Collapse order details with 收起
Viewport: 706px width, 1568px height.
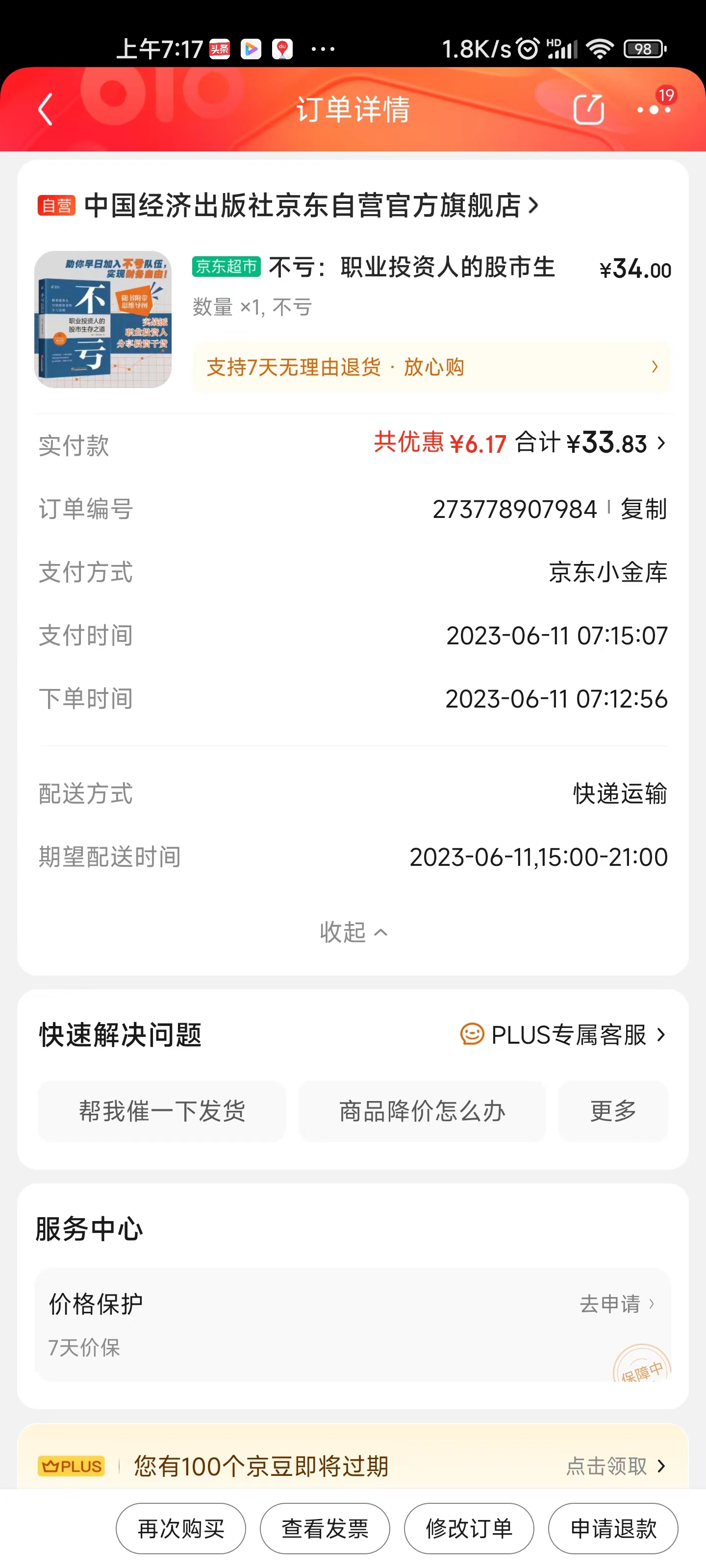(353, 932)
